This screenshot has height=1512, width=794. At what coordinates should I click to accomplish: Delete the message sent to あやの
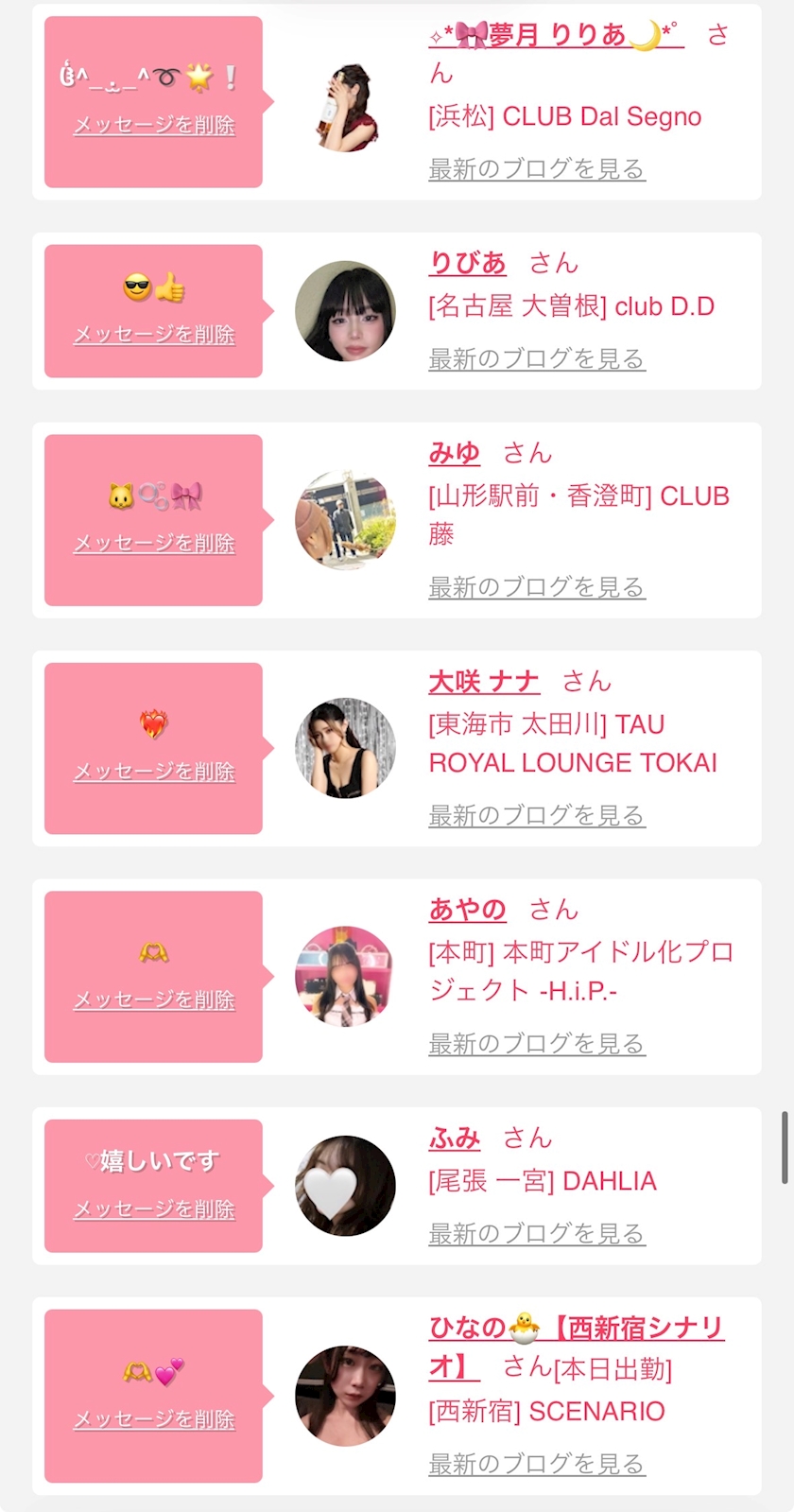click(x=154, y=1000)
